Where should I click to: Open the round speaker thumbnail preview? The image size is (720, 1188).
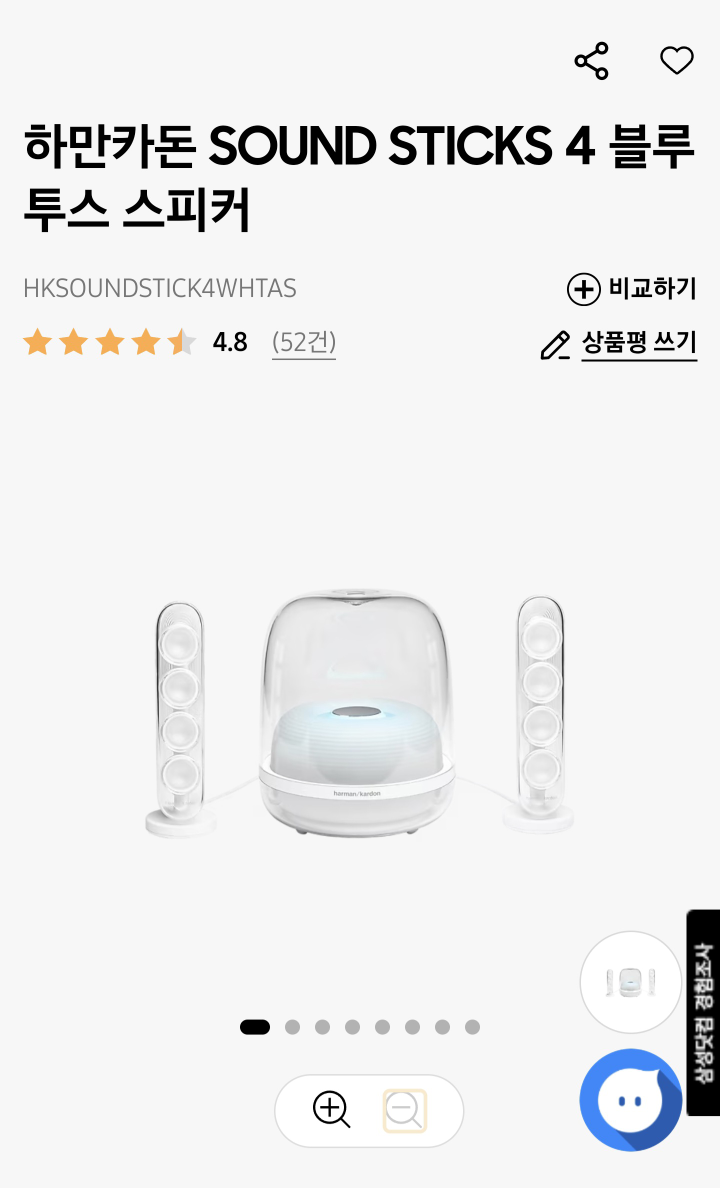(630, 982)
